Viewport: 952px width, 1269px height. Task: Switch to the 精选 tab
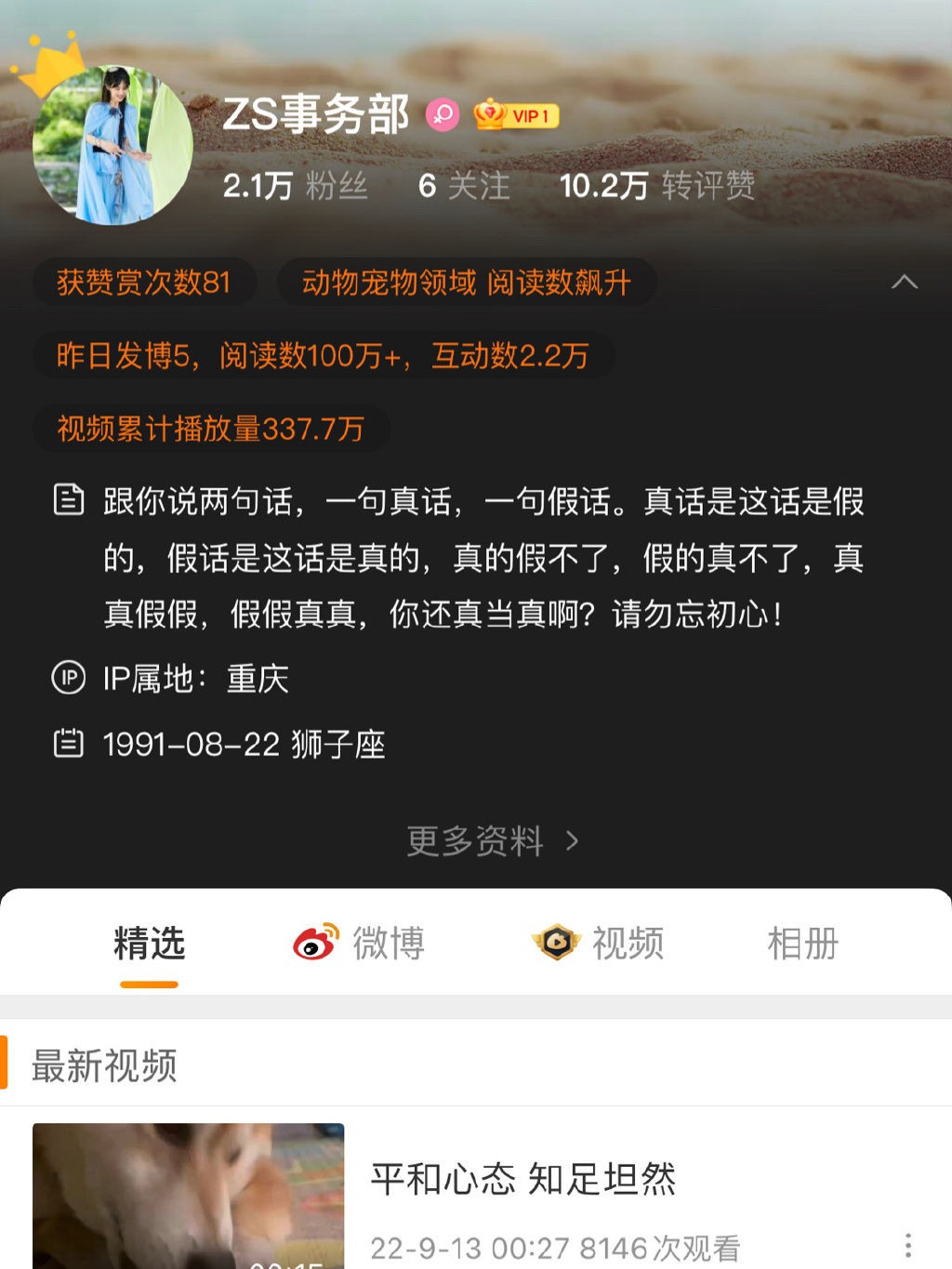149,944
